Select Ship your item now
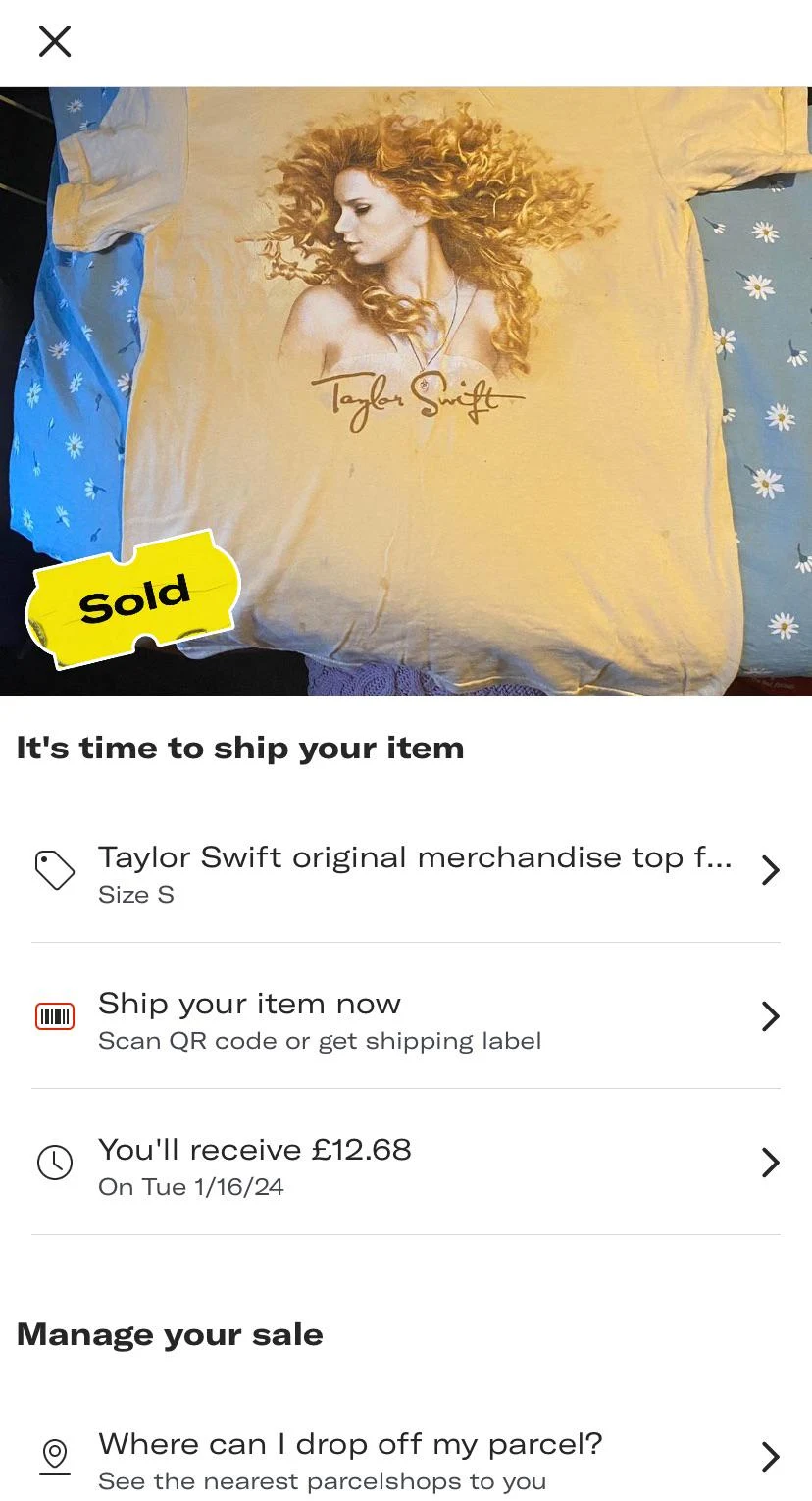 point(248,1004)
